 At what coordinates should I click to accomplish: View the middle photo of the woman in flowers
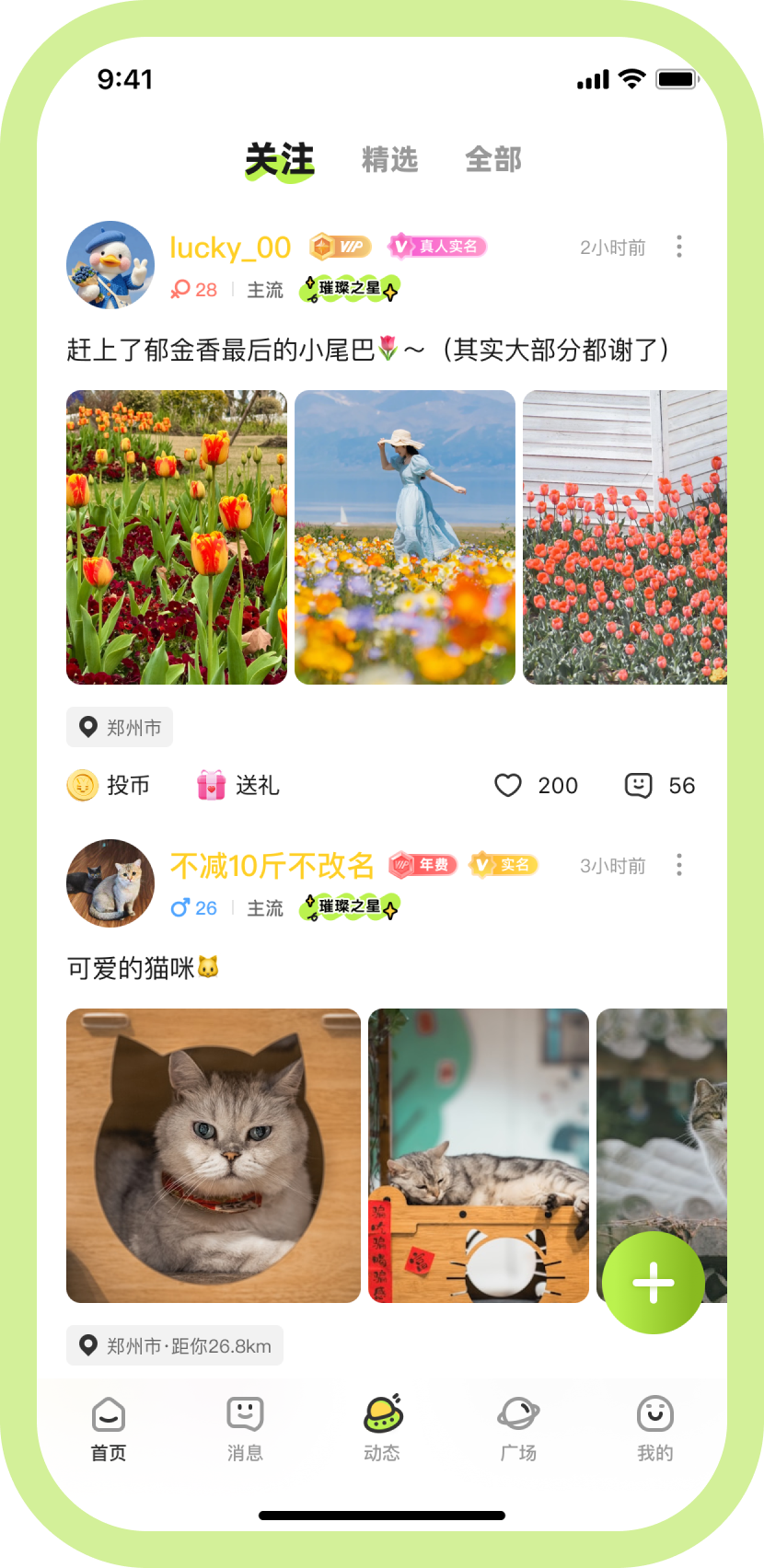(x=405, y=537)
